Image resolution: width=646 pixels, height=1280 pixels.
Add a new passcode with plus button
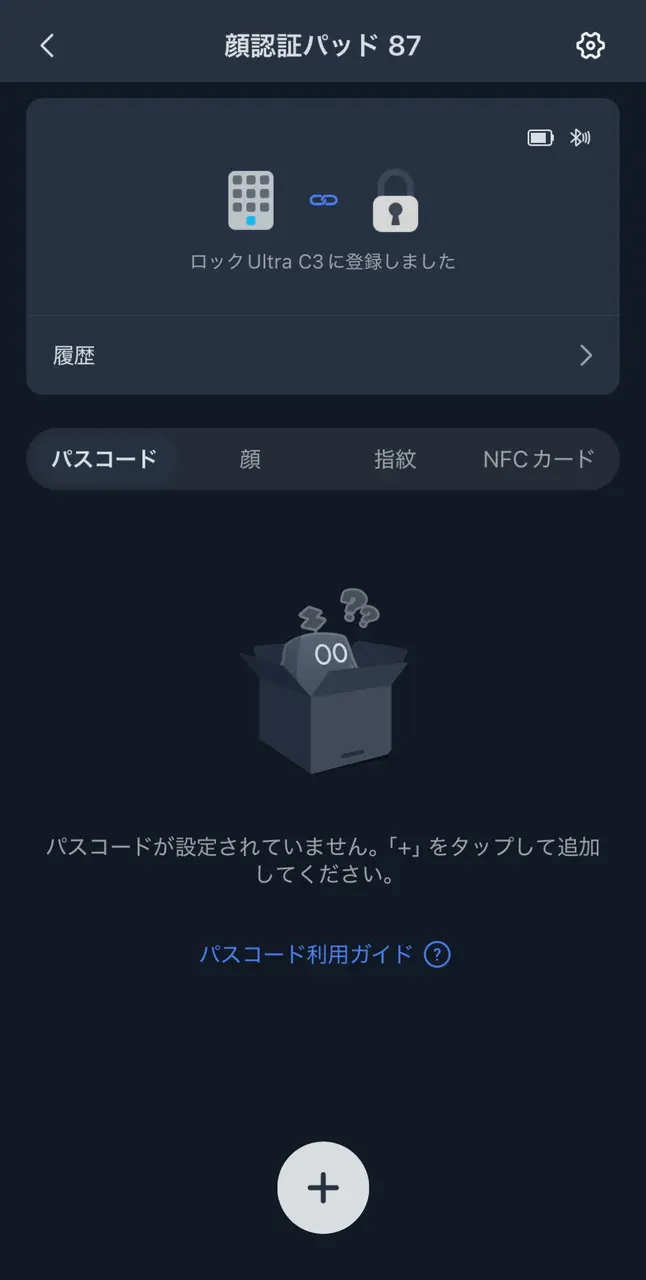click(323, 1188)
